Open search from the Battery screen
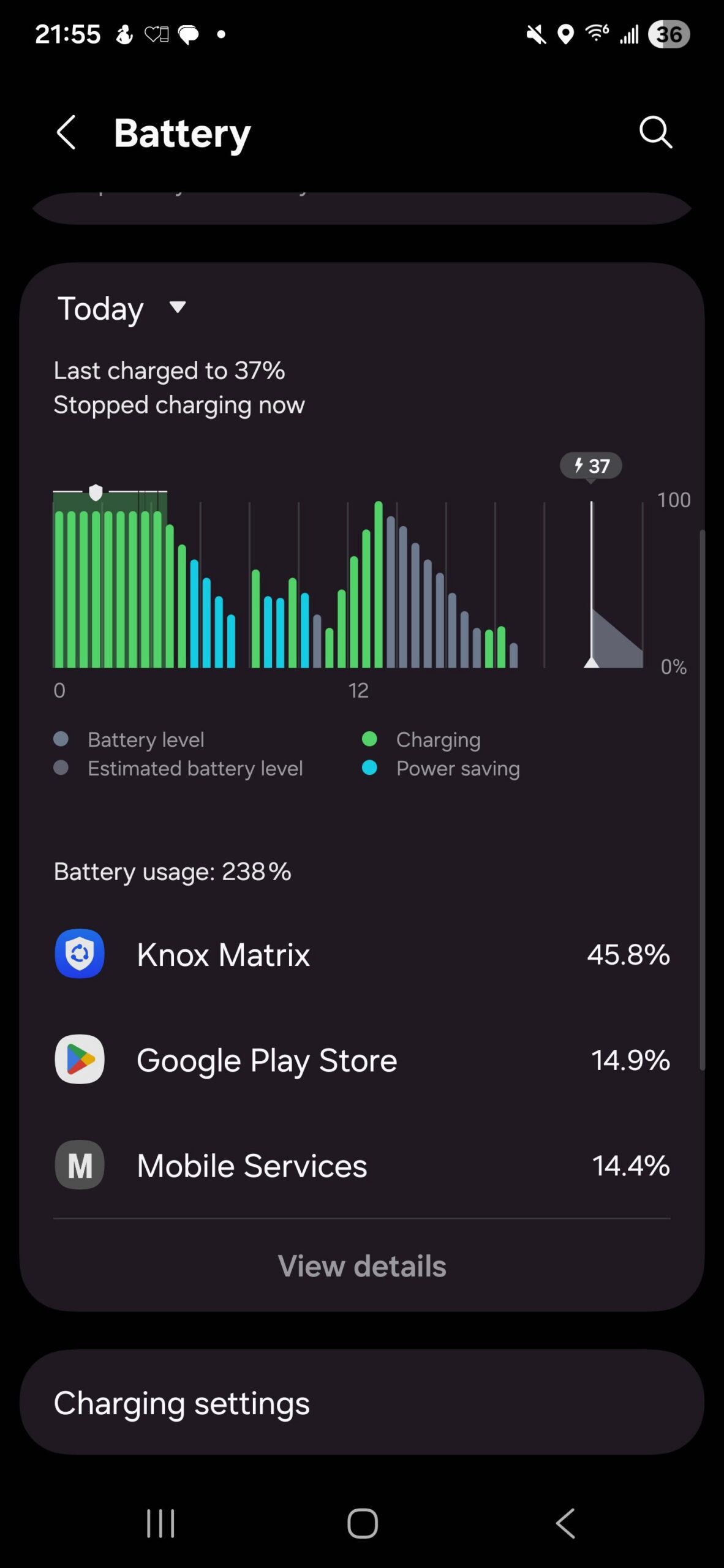Viewport: 724px width, 1568px height. (x=655, y=133)
